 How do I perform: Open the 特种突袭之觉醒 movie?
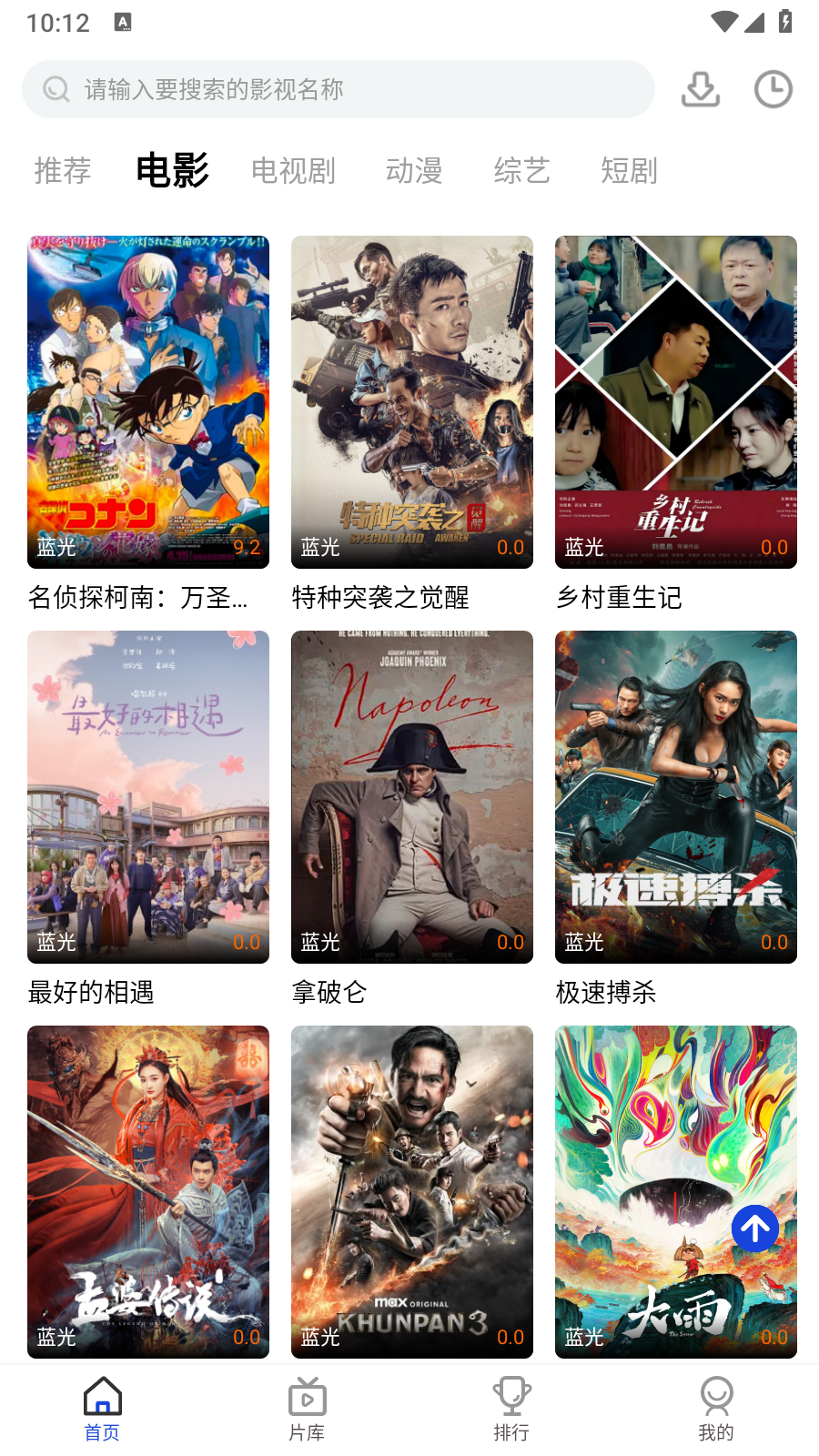point(412,402)
